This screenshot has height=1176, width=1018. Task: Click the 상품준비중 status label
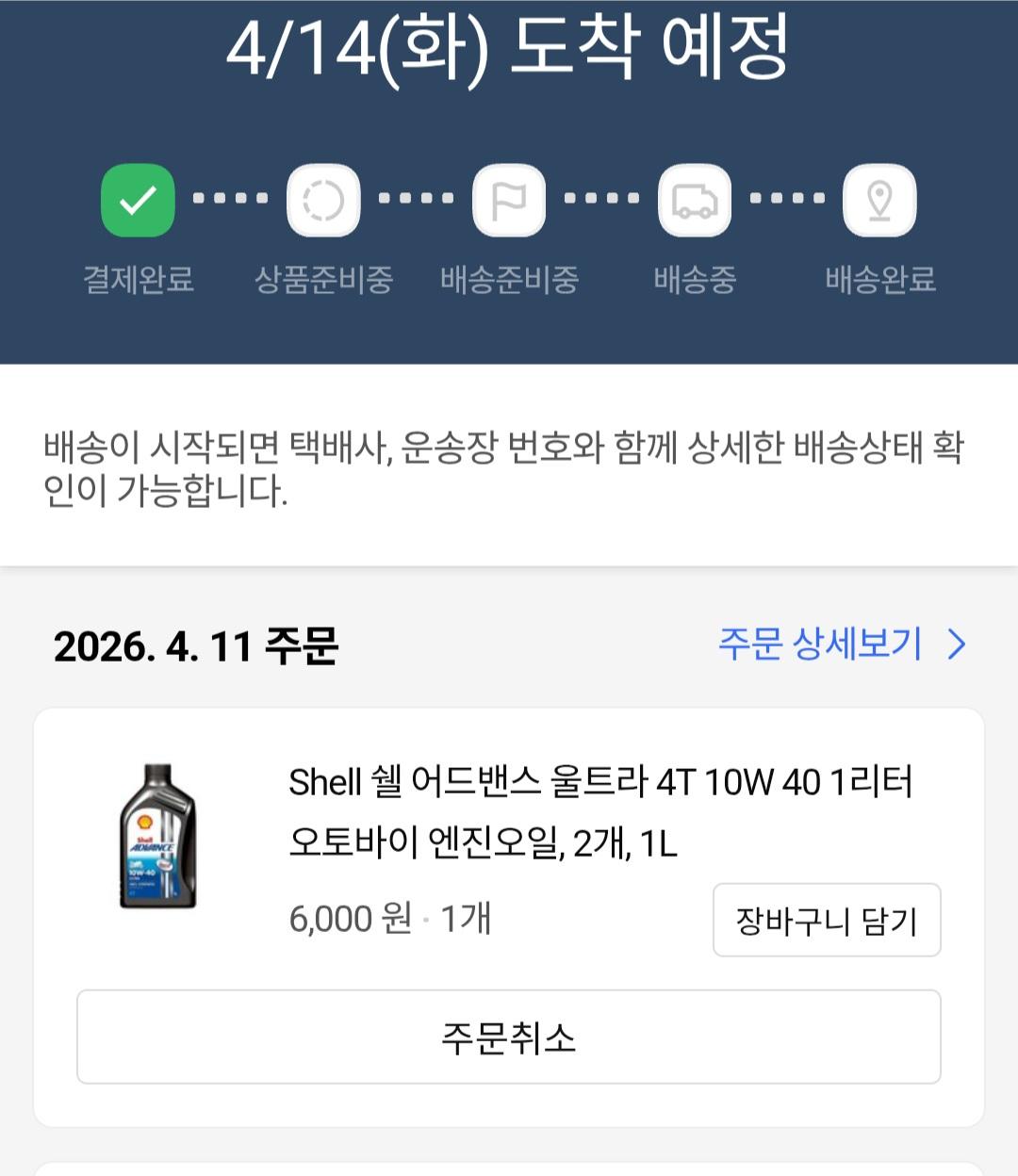(323, 279)
